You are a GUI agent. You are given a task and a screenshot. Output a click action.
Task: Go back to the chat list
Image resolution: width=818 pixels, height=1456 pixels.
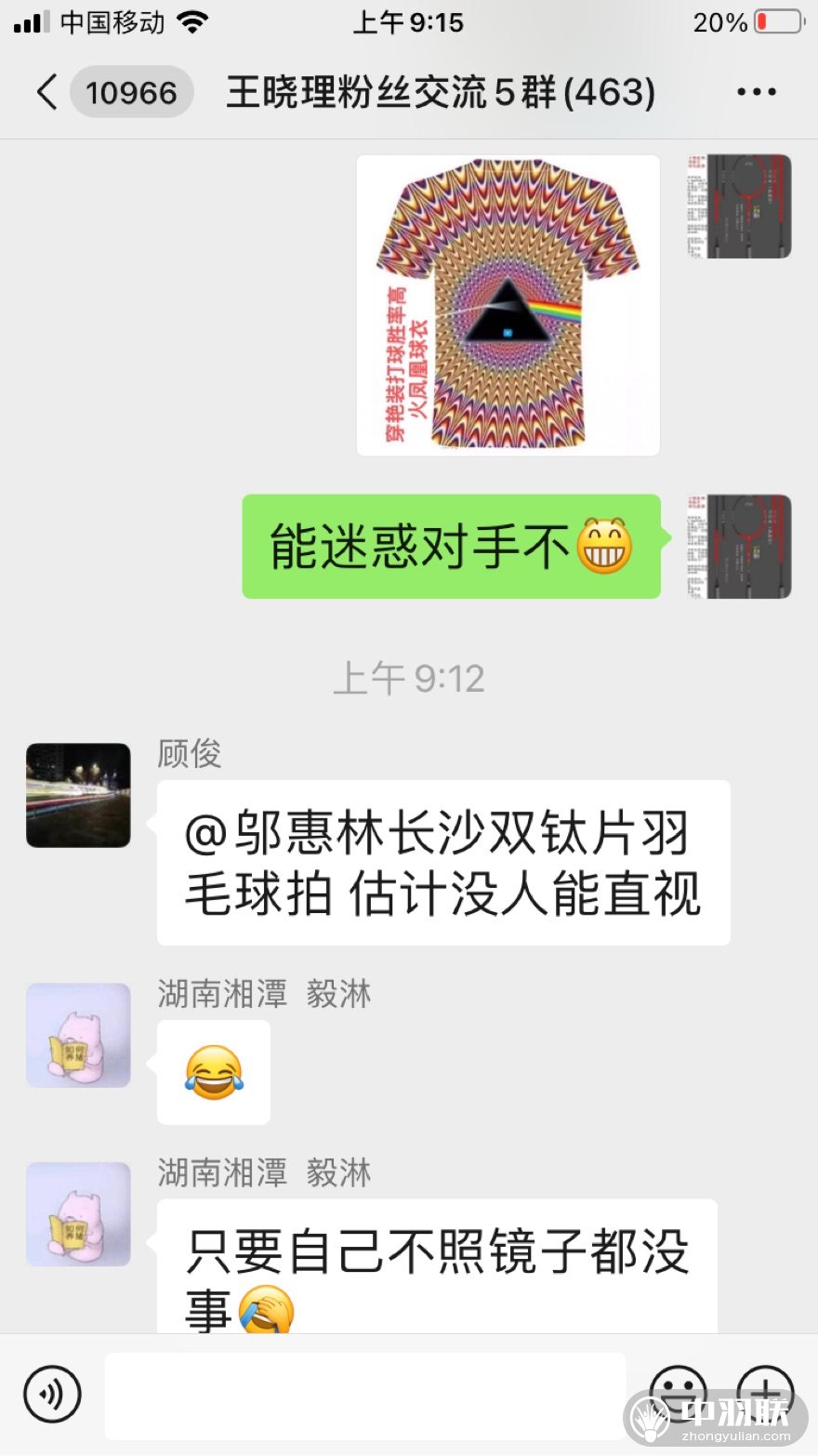48,92
